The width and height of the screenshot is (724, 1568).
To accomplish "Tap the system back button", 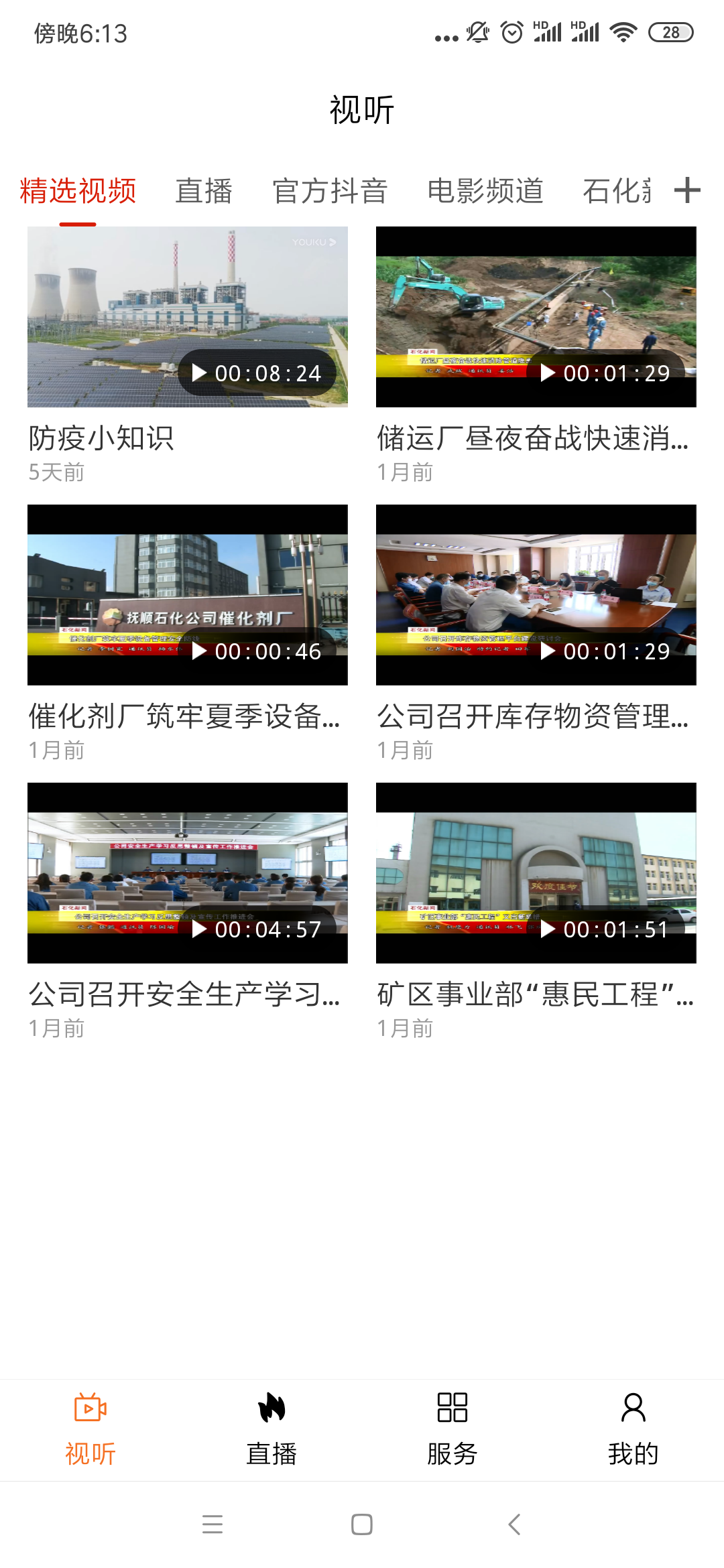I will click(514, 1524).
